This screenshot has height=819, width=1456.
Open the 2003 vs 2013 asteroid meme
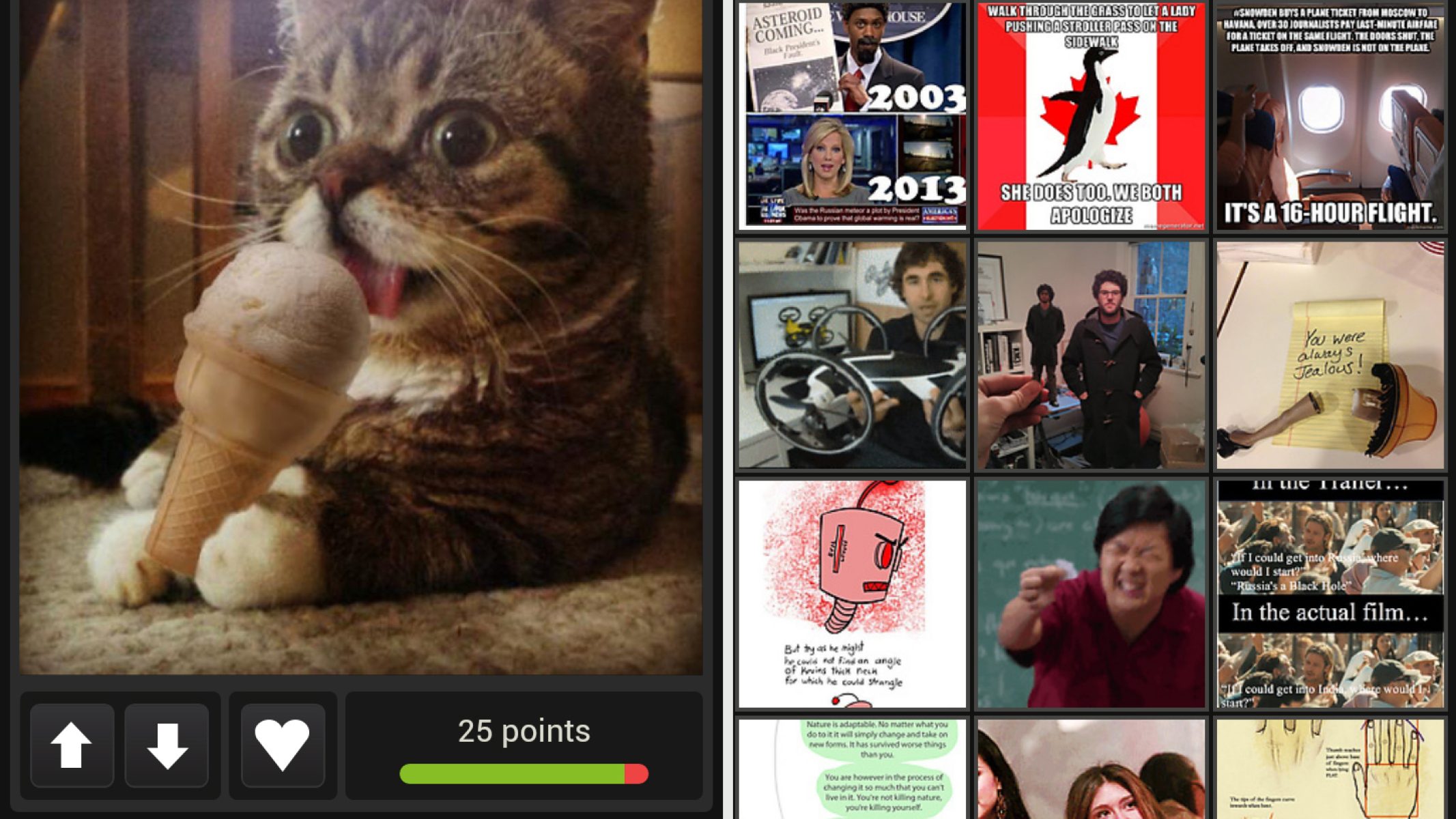pos(852,115)
